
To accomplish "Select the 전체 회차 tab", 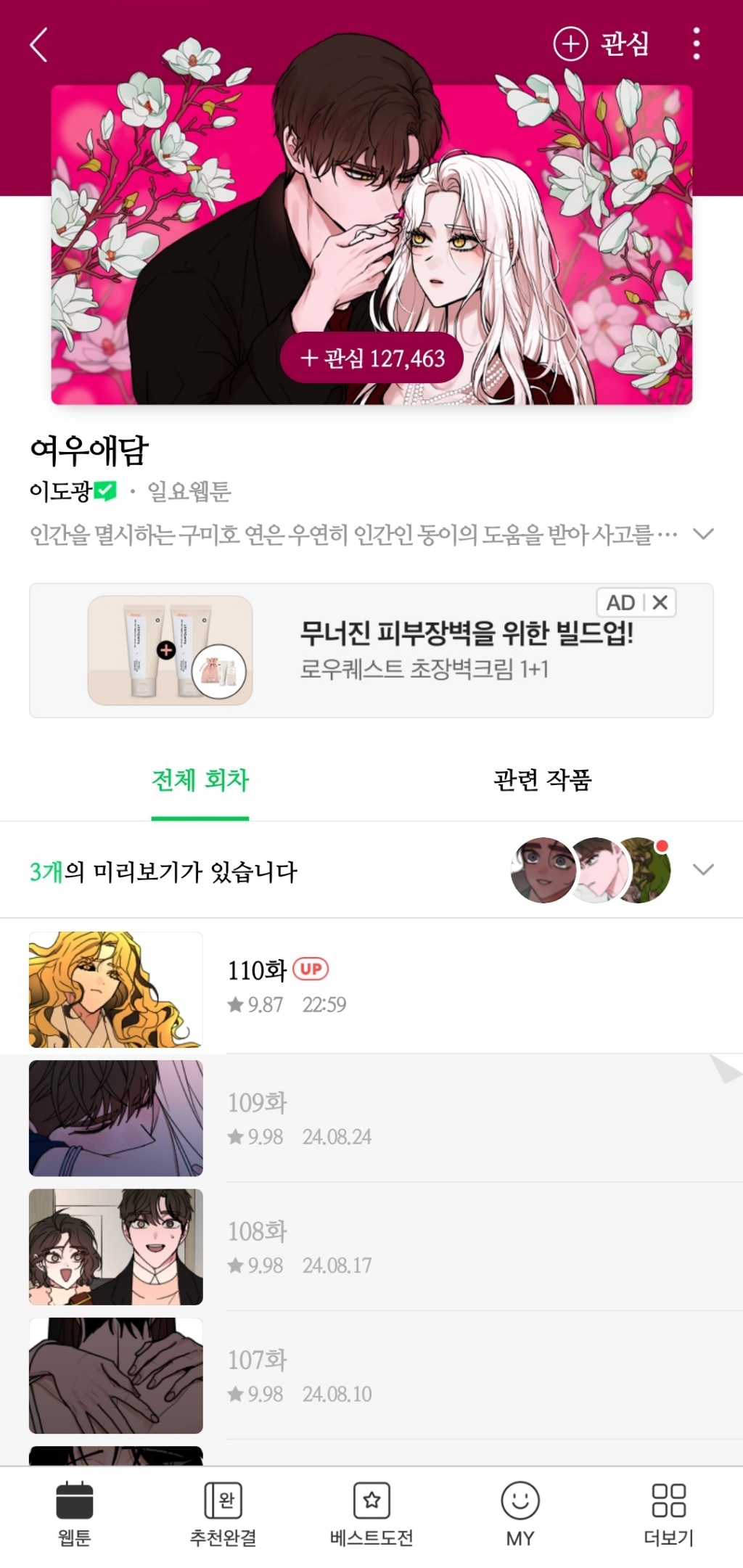I will click(200, 779).
